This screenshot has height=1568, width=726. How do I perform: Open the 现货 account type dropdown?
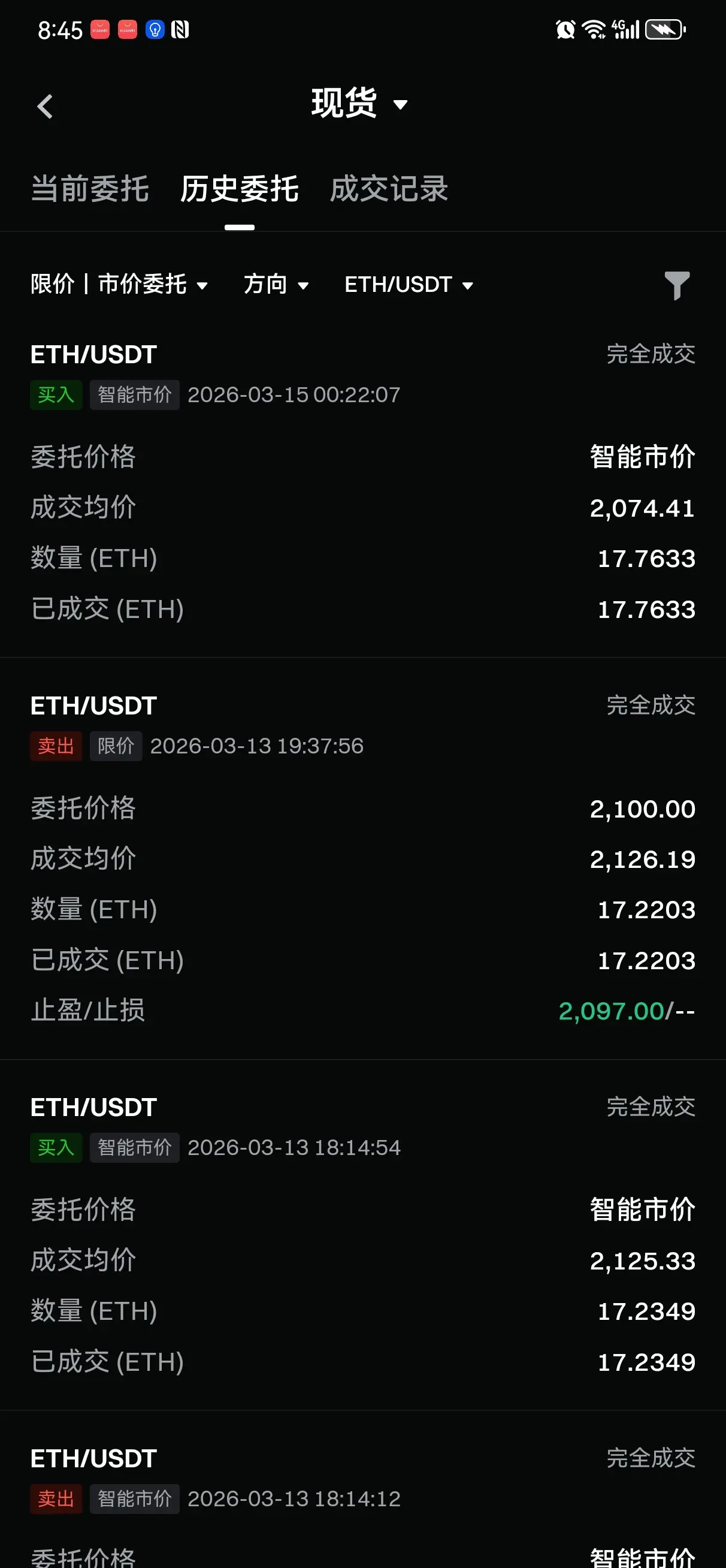point(359,104)
